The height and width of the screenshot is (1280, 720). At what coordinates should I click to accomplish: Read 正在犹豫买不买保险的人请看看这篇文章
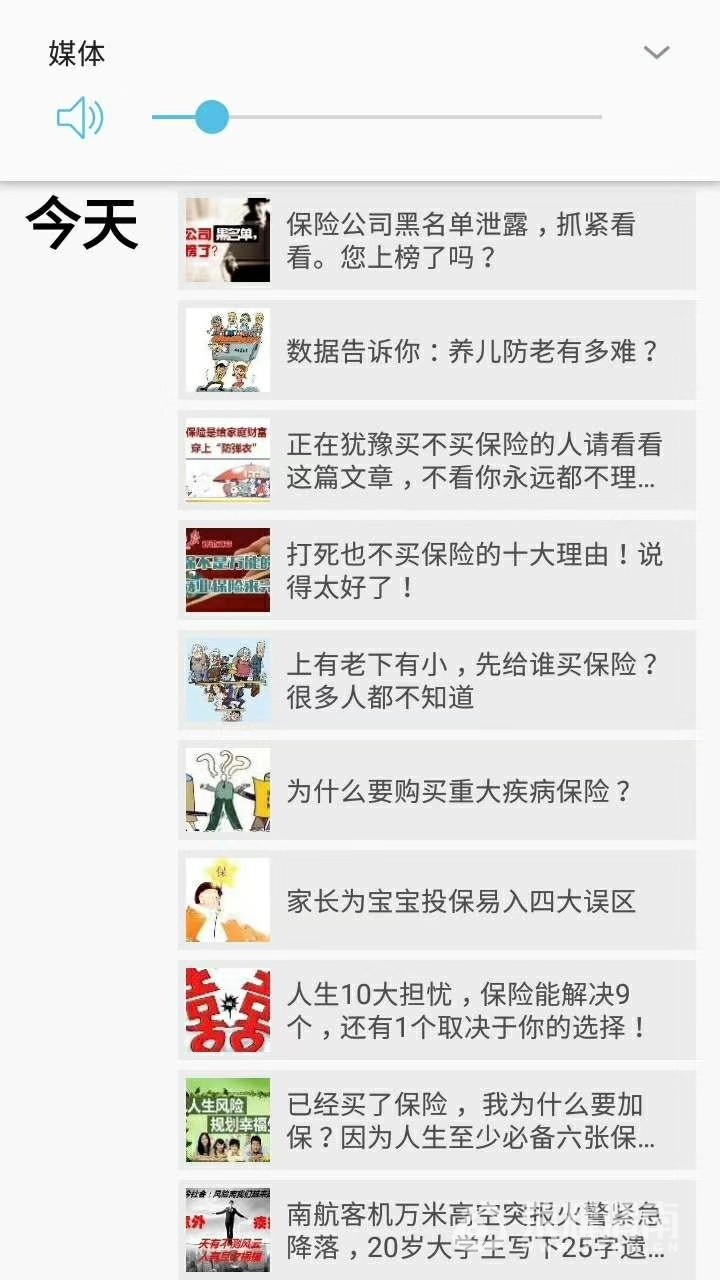(x=437, y=460)
